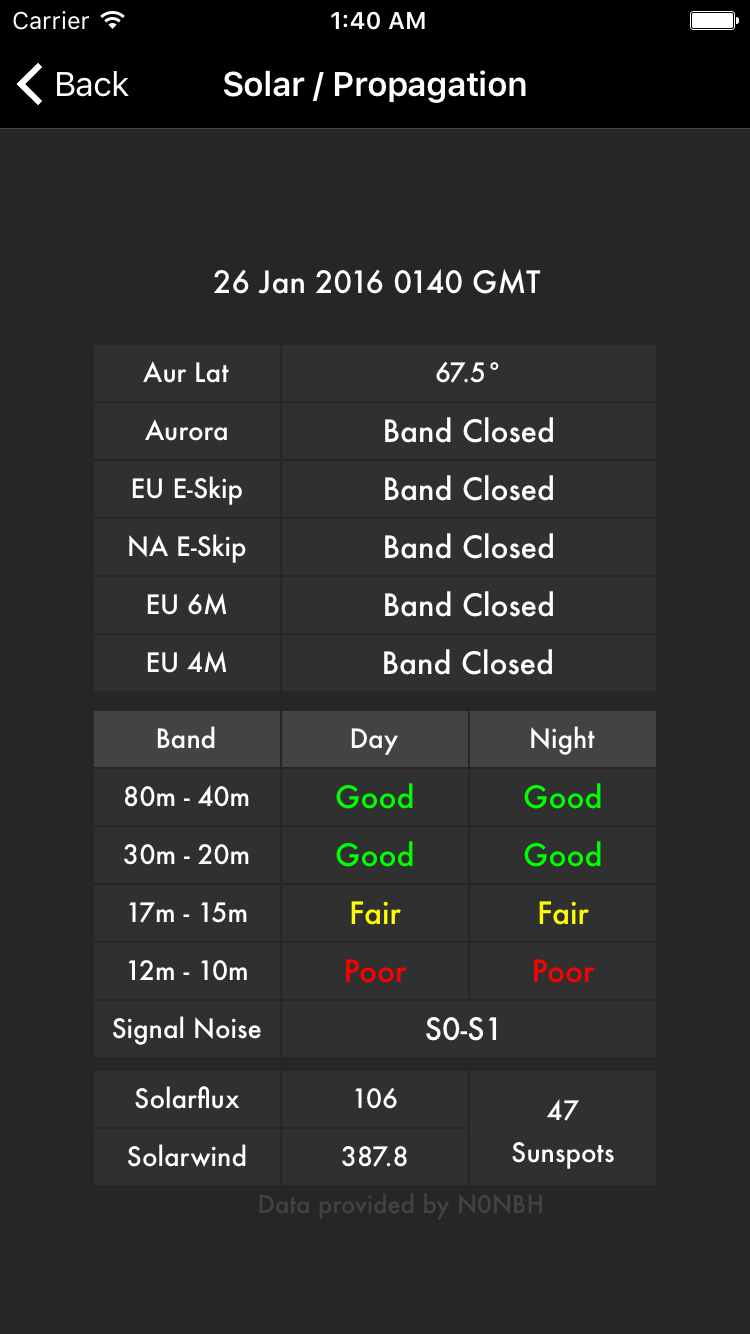The image size is (750, 1334).
Task: Open the NA E-Skip entry
Action: point(468,547)
